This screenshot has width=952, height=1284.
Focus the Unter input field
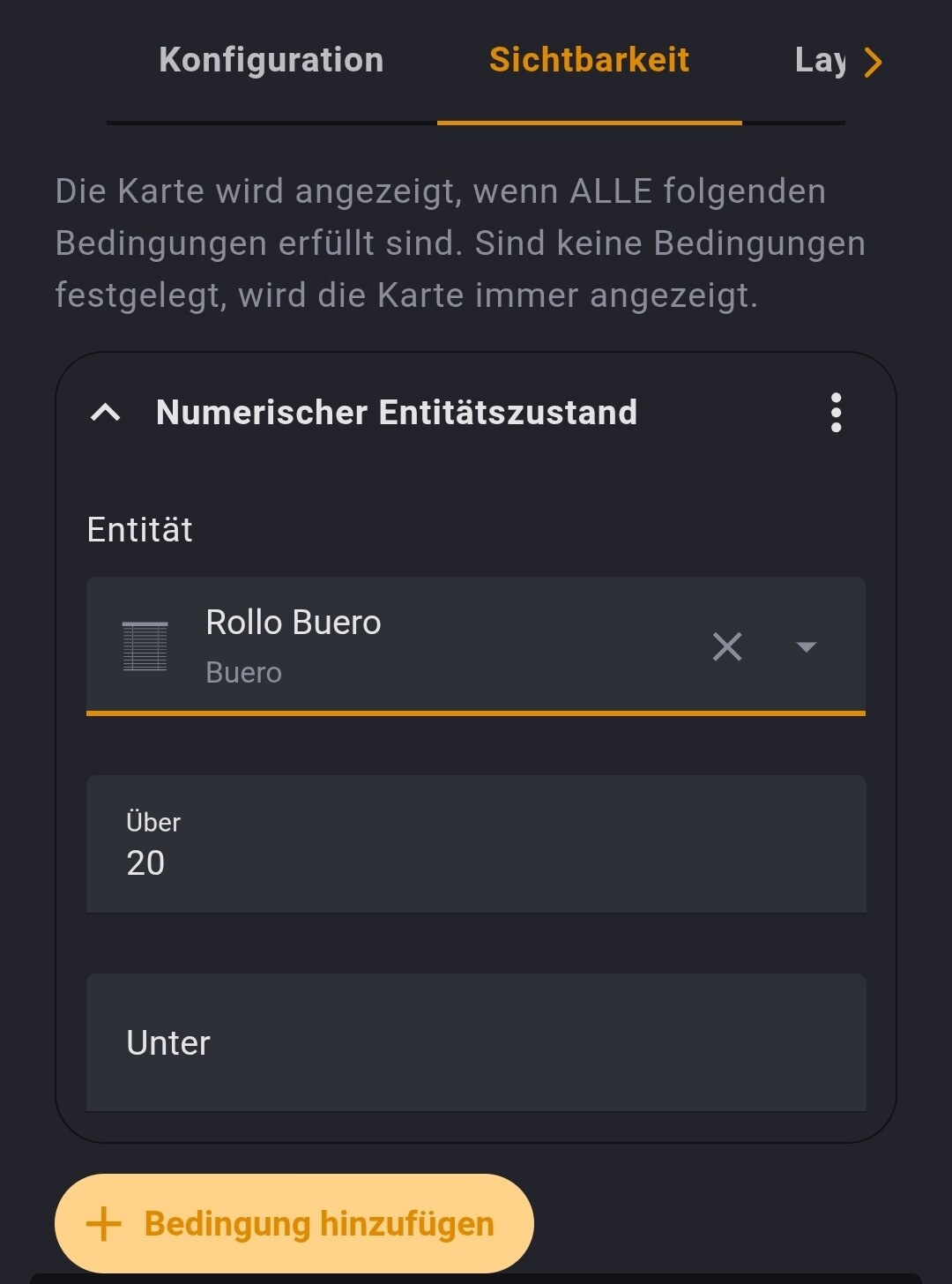476,1042
